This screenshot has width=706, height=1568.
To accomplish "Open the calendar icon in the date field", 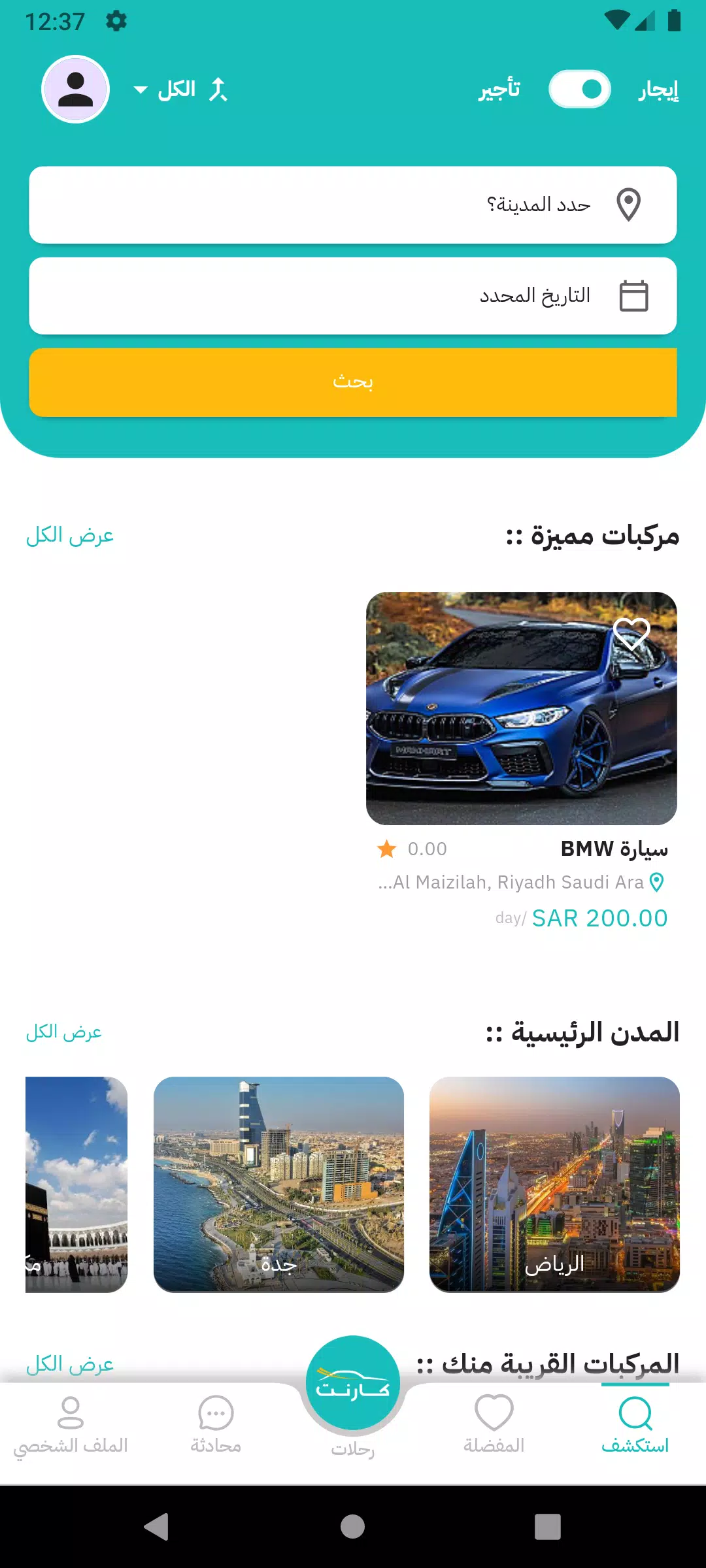I will click(635, 295).
